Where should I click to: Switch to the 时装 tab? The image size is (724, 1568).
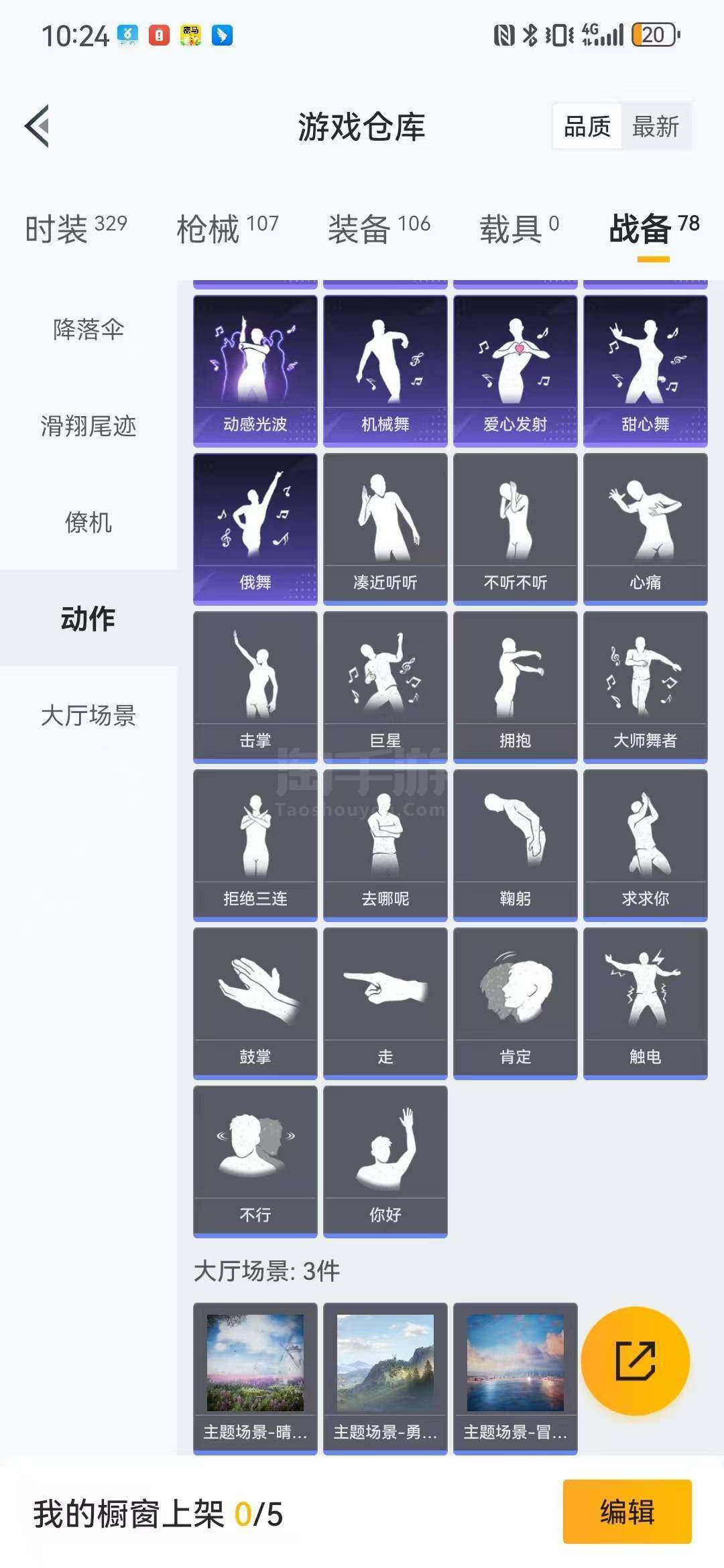coord(76,229)
